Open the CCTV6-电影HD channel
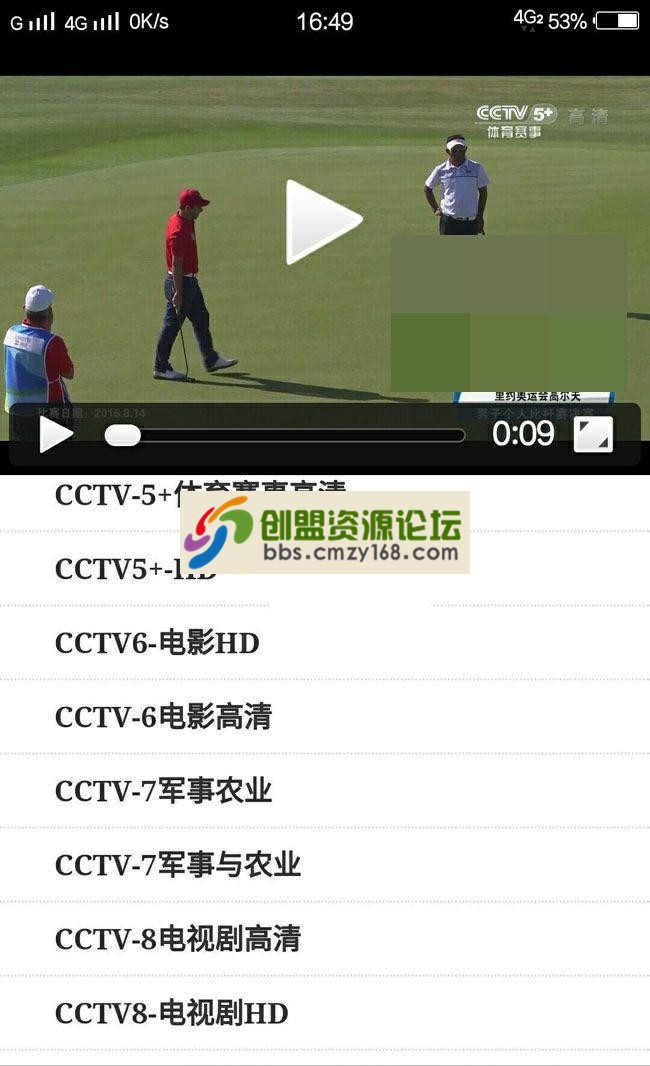The width and height of the screenshot is (650, 1066). click(157, 643)
